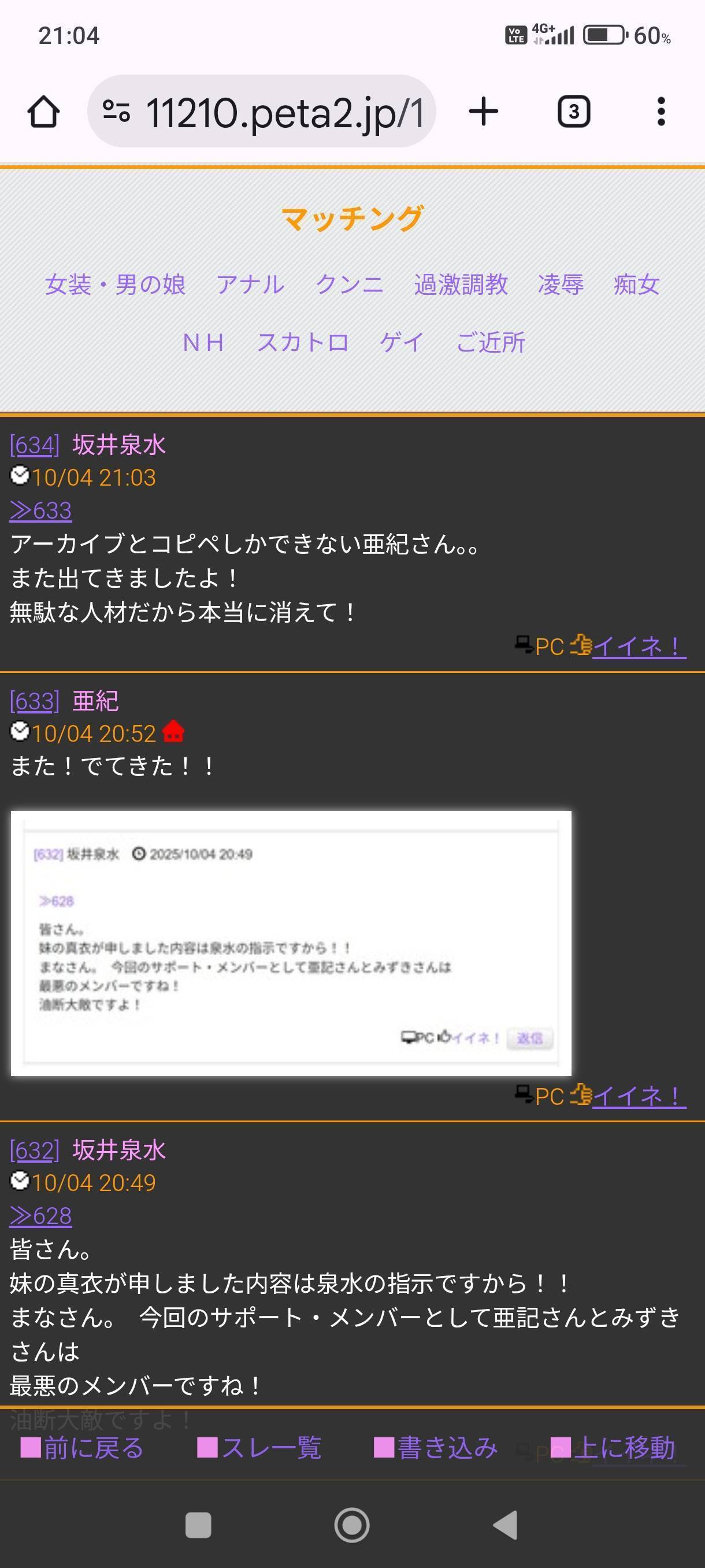Write a new post via 書き込み
705x1568 pixels.
pyautogui.click(x=436, y=1448)
